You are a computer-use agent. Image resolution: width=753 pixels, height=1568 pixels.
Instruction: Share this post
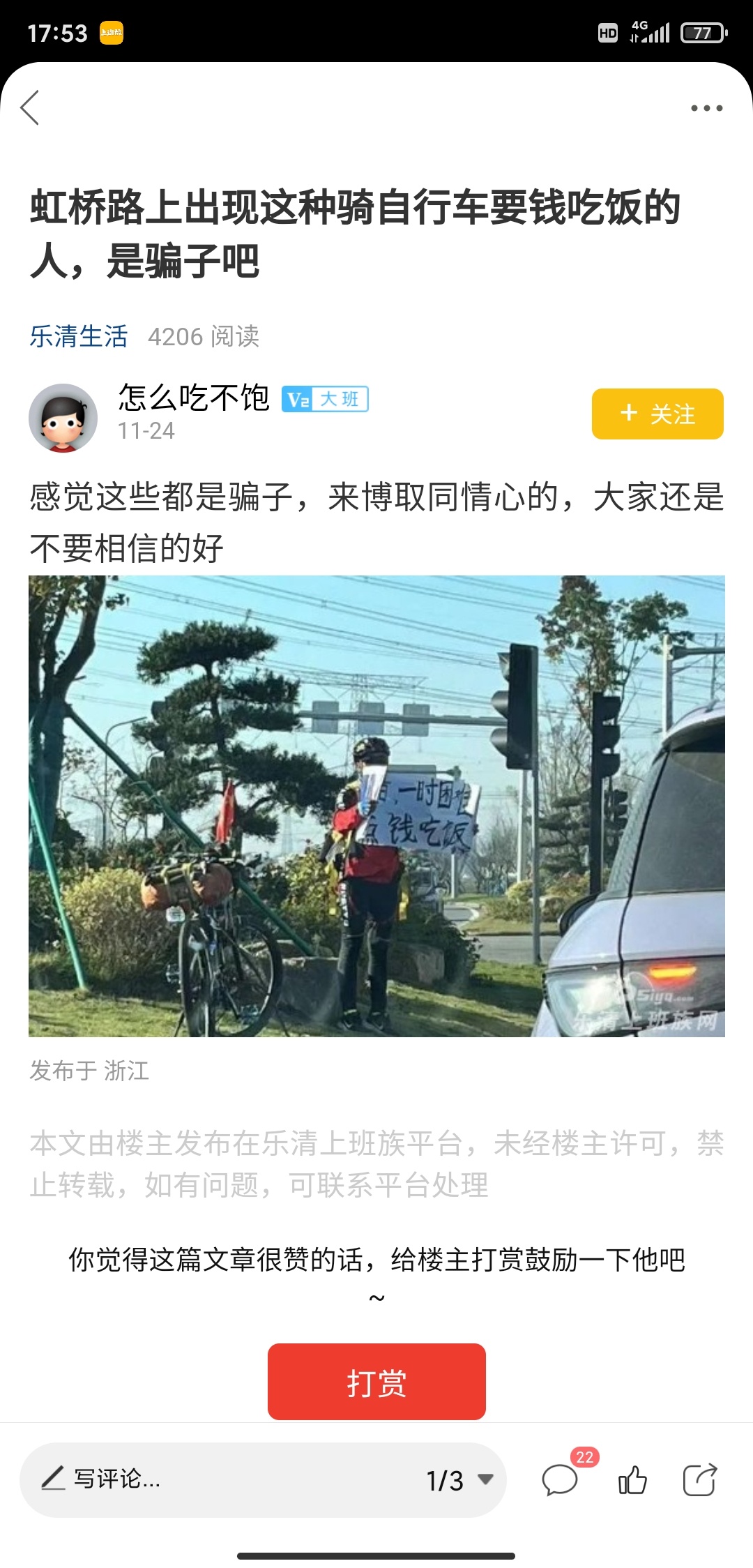(x=699, y=1479)
